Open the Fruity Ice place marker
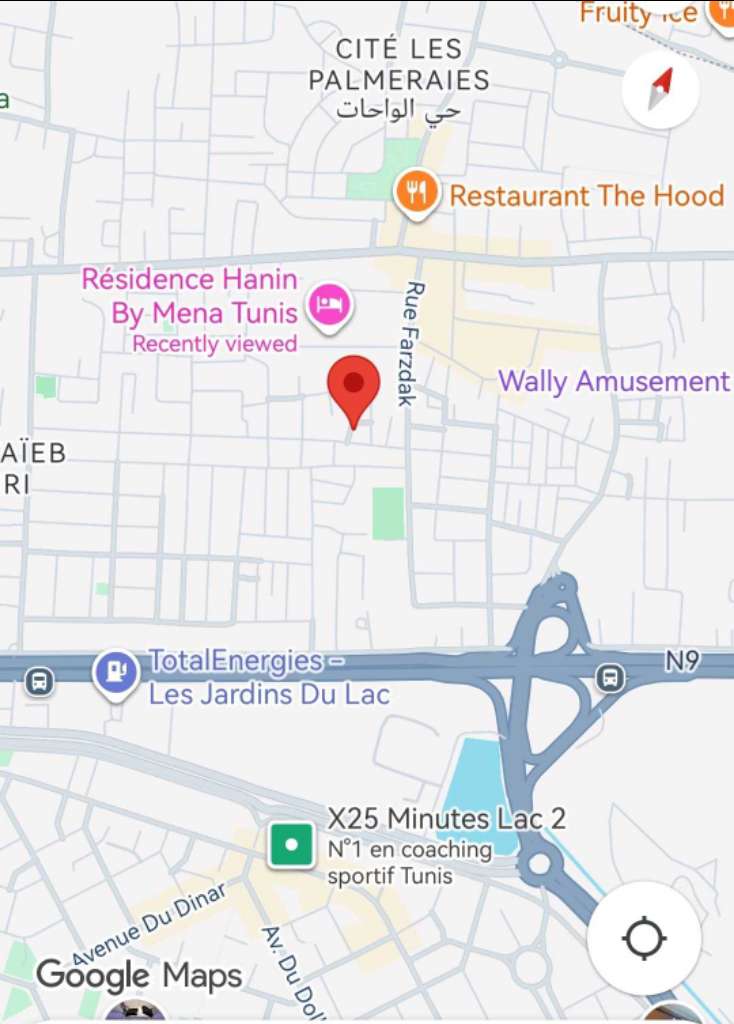Screen dimensions: 734x1024 pos(722,12)
